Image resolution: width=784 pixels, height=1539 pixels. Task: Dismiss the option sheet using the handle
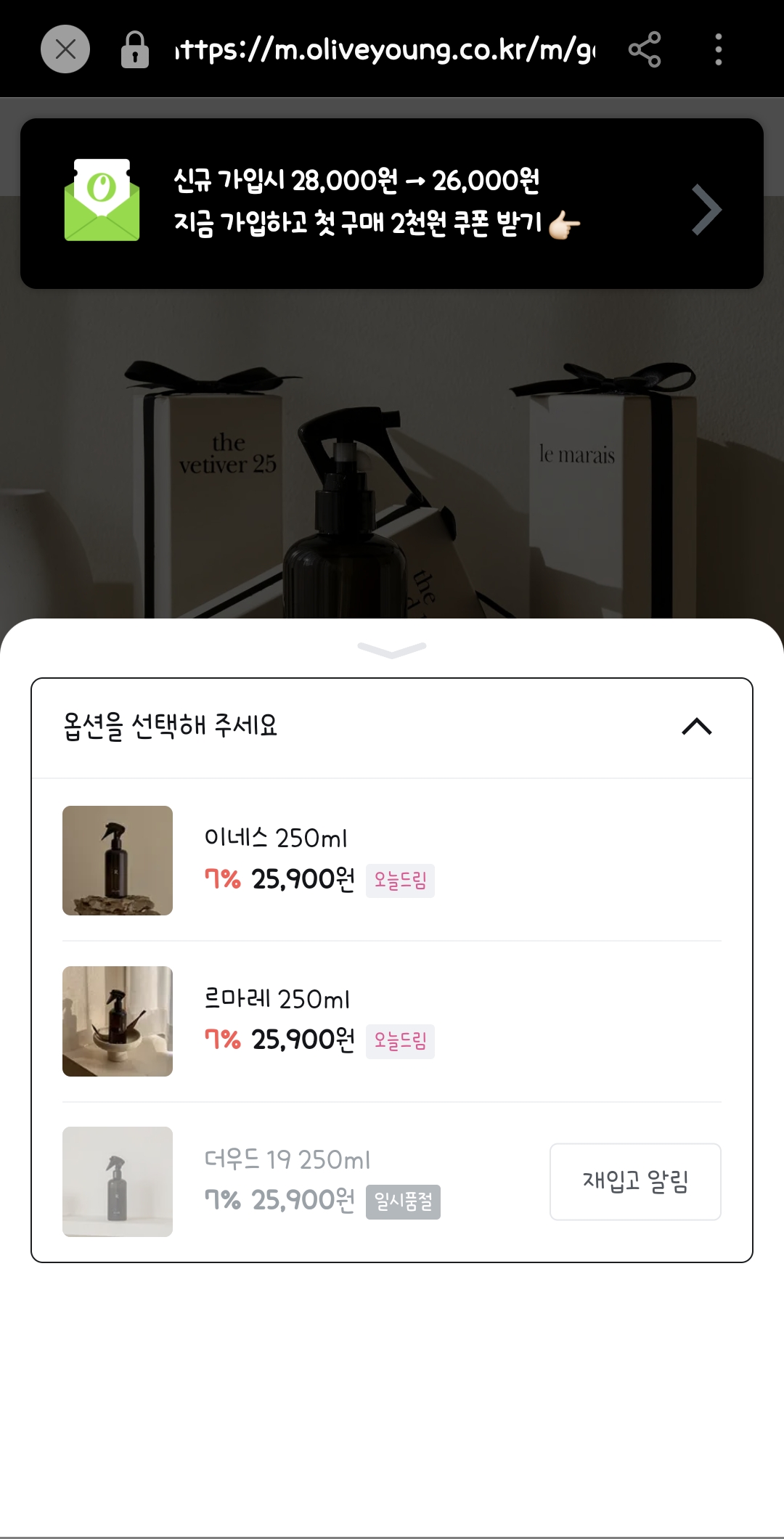pos(392,649)
